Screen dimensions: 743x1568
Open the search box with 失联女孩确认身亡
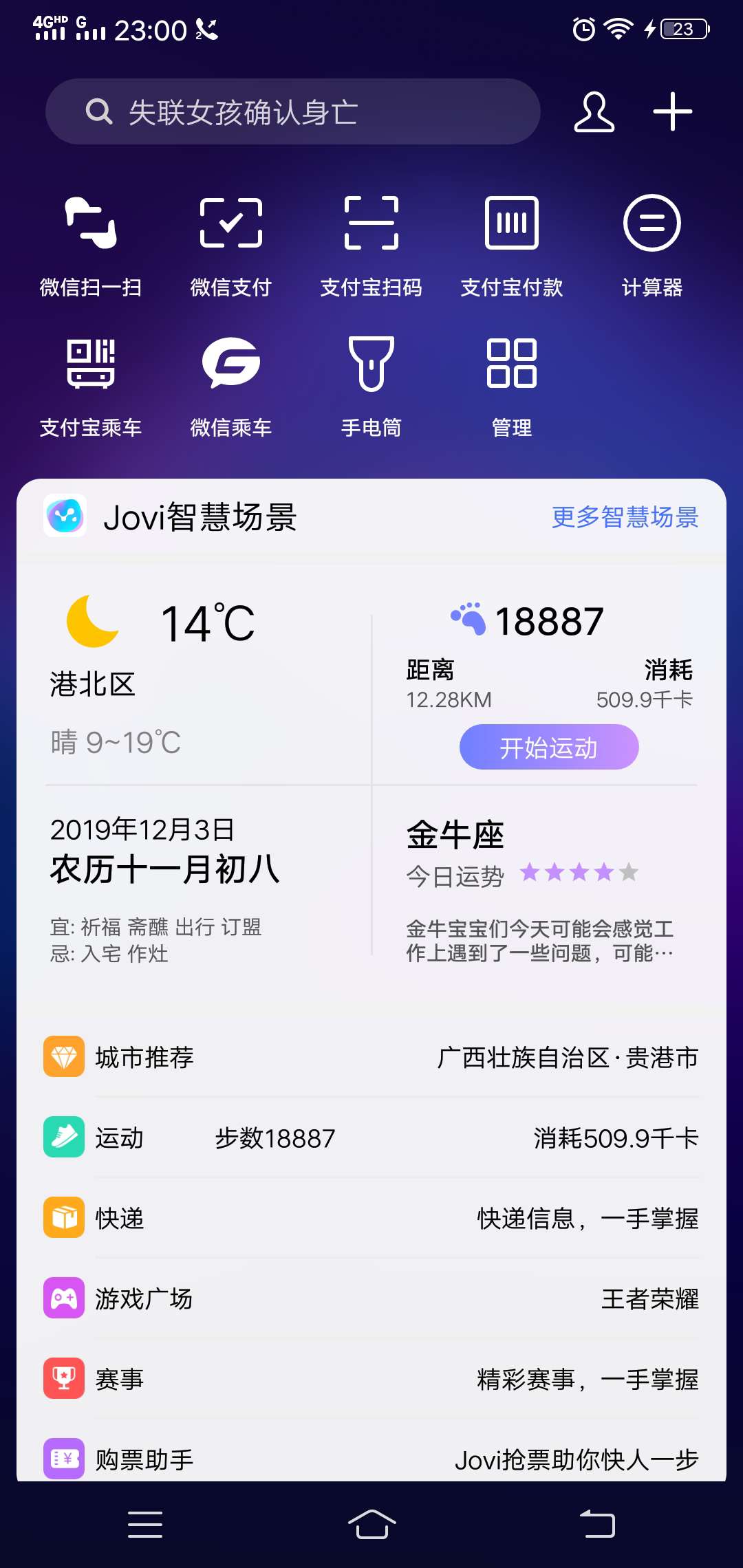pyautogui.click(x=292, y=111)
